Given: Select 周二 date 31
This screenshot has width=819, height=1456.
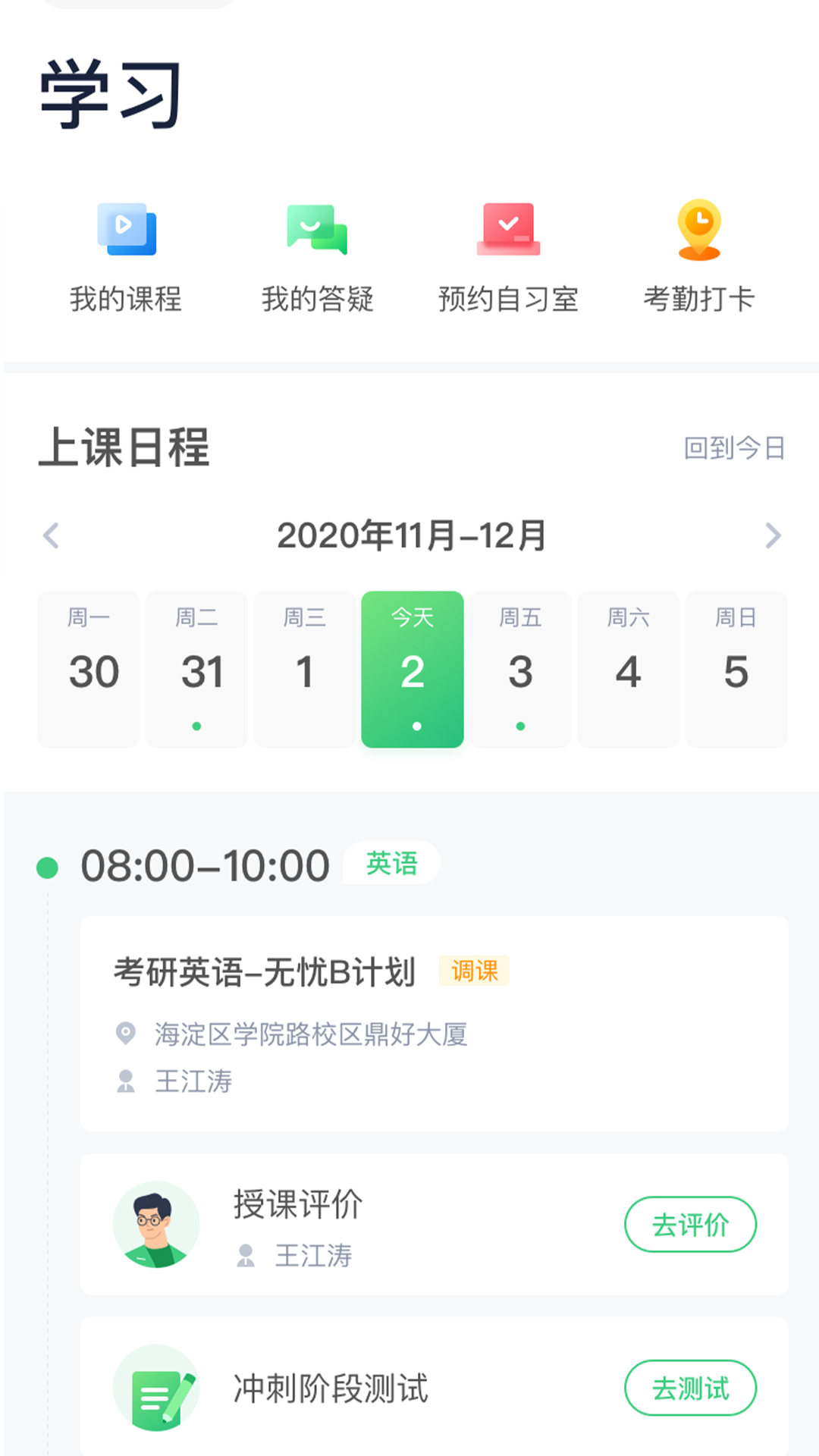Looking at the screenshot, I should click(x=196, y=669).
